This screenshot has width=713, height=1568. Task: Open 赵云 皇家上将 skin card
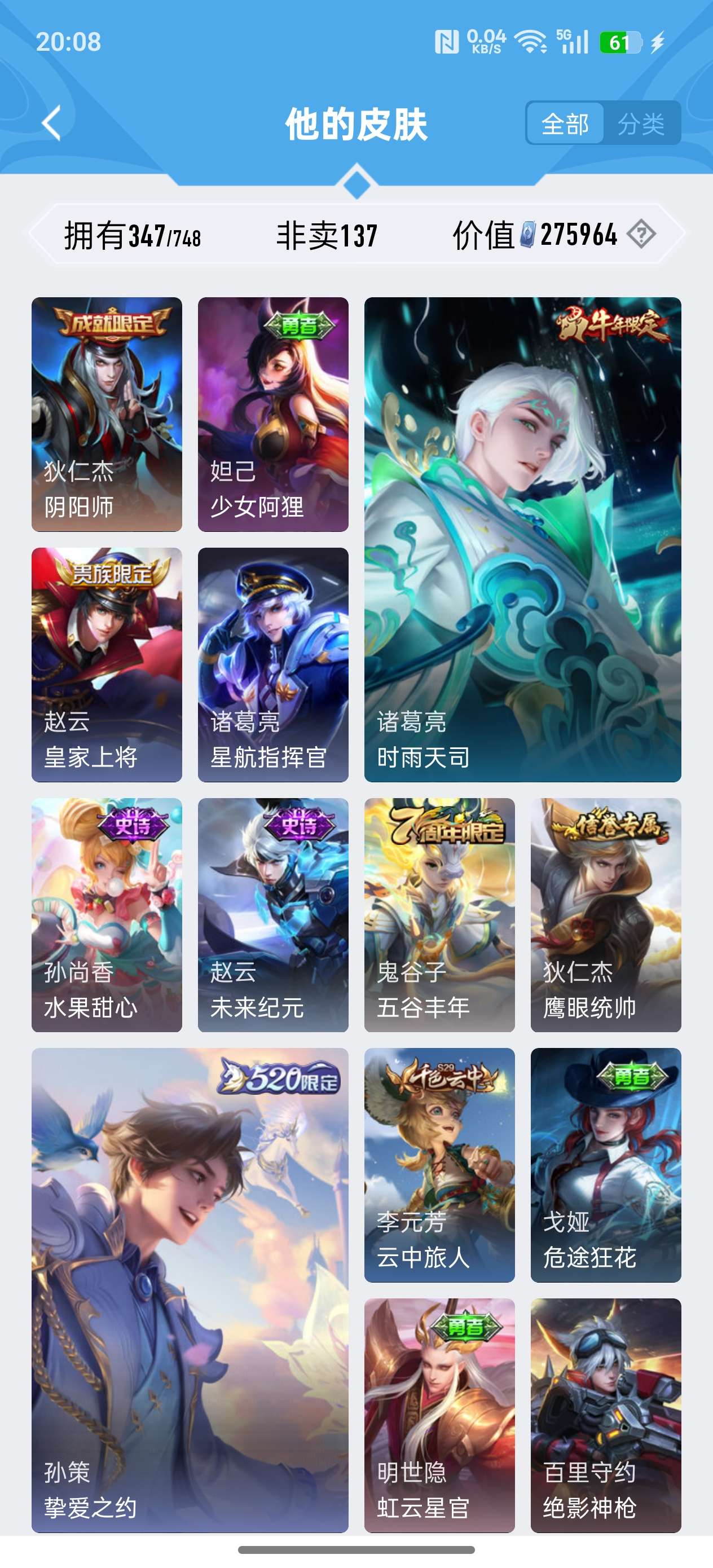pos(107,664)
